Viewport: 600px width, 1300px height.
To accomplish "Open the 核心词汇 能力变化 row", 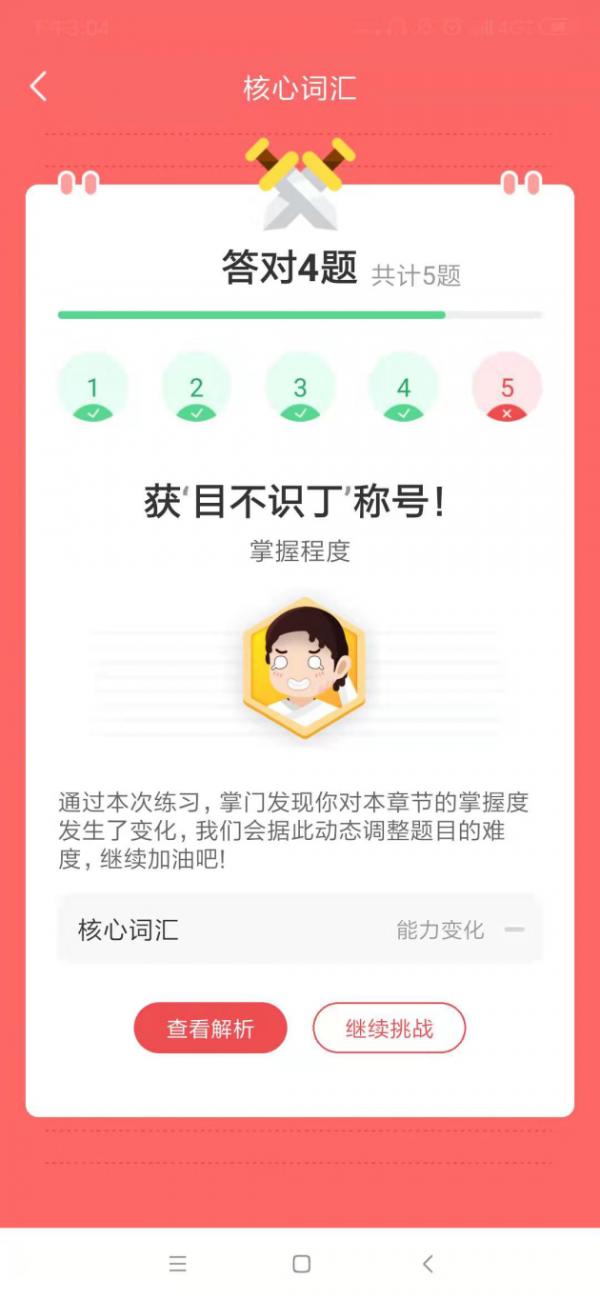I will (x=300, y=930).
